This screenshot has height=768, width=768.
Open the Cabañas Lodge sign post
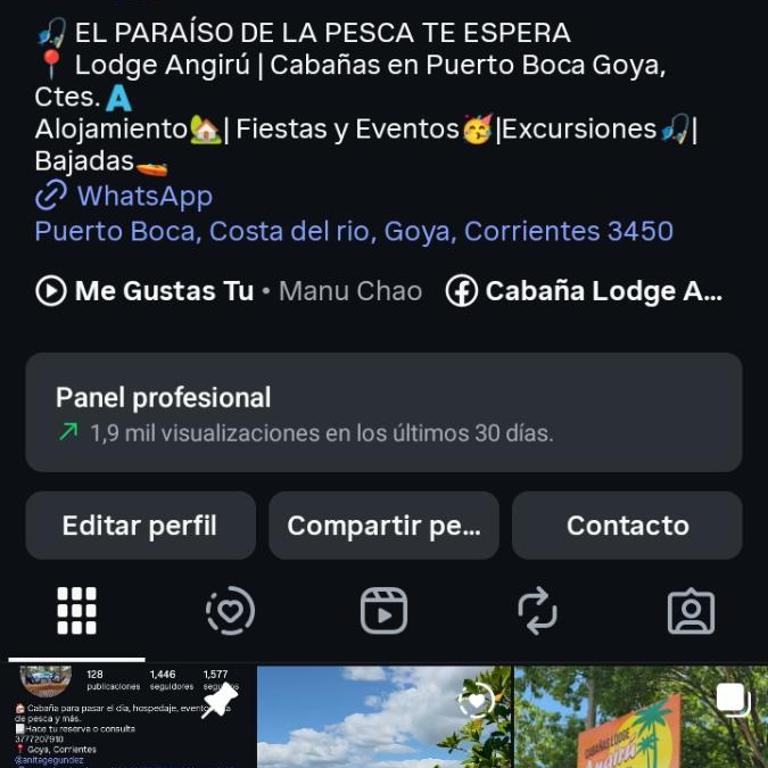(x=640, y=716)
